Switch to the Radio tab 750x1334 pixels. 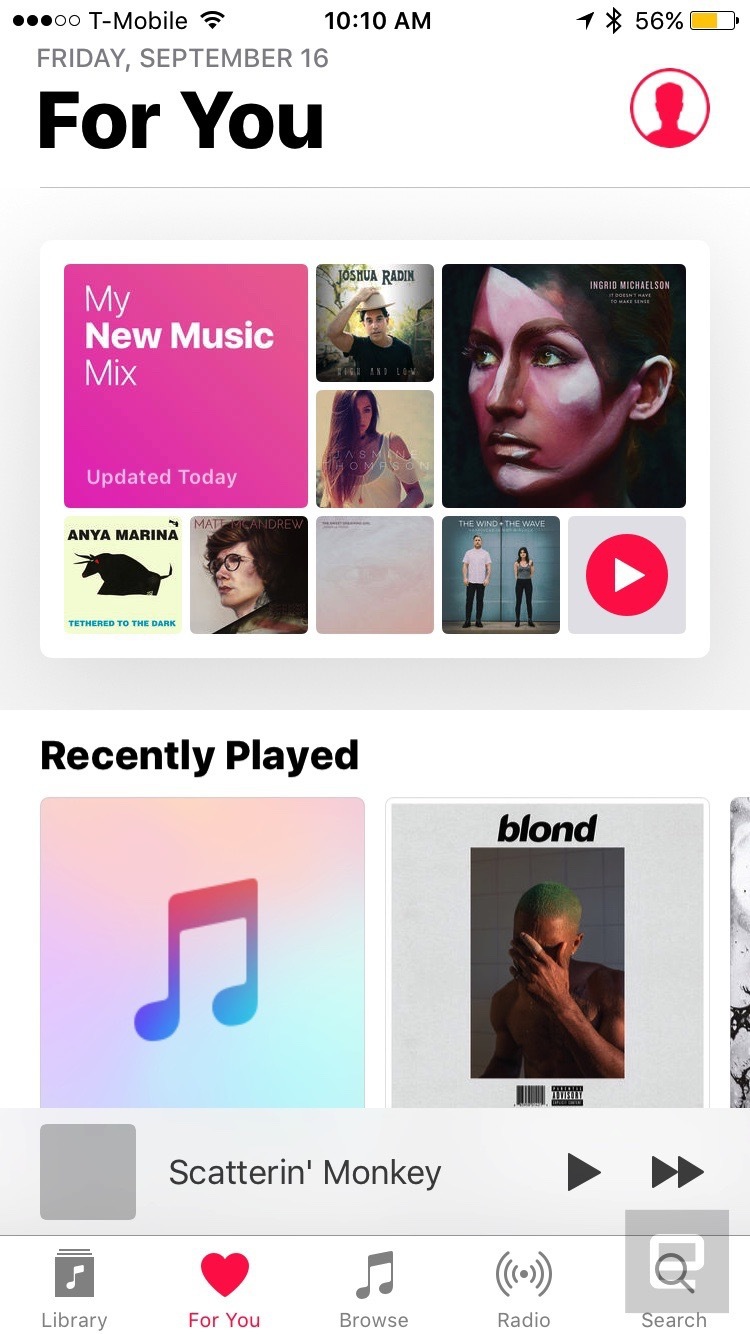tap(524, 1290)
